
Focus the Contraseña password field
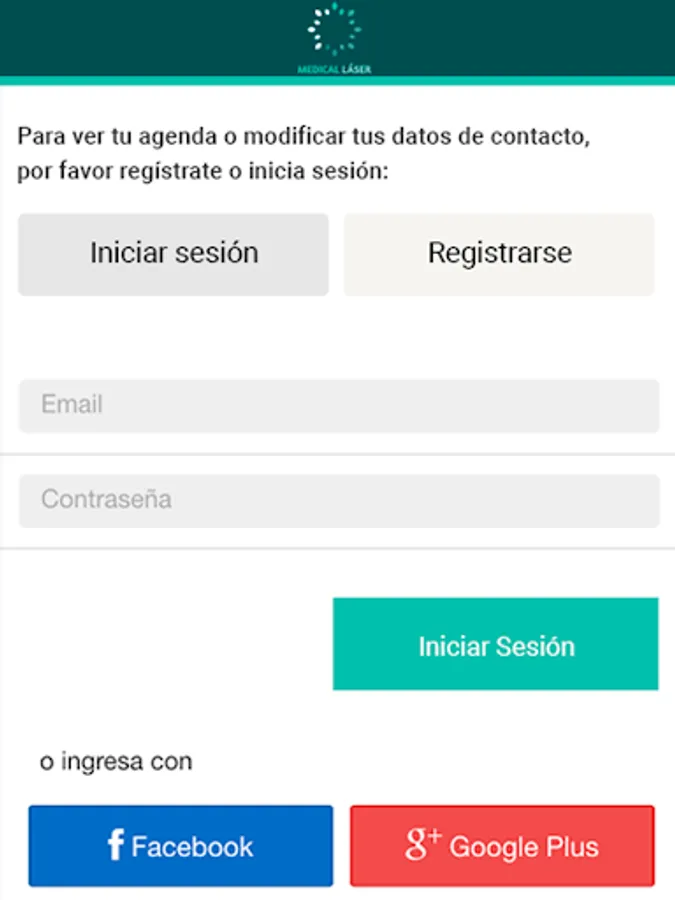point(339,501)
